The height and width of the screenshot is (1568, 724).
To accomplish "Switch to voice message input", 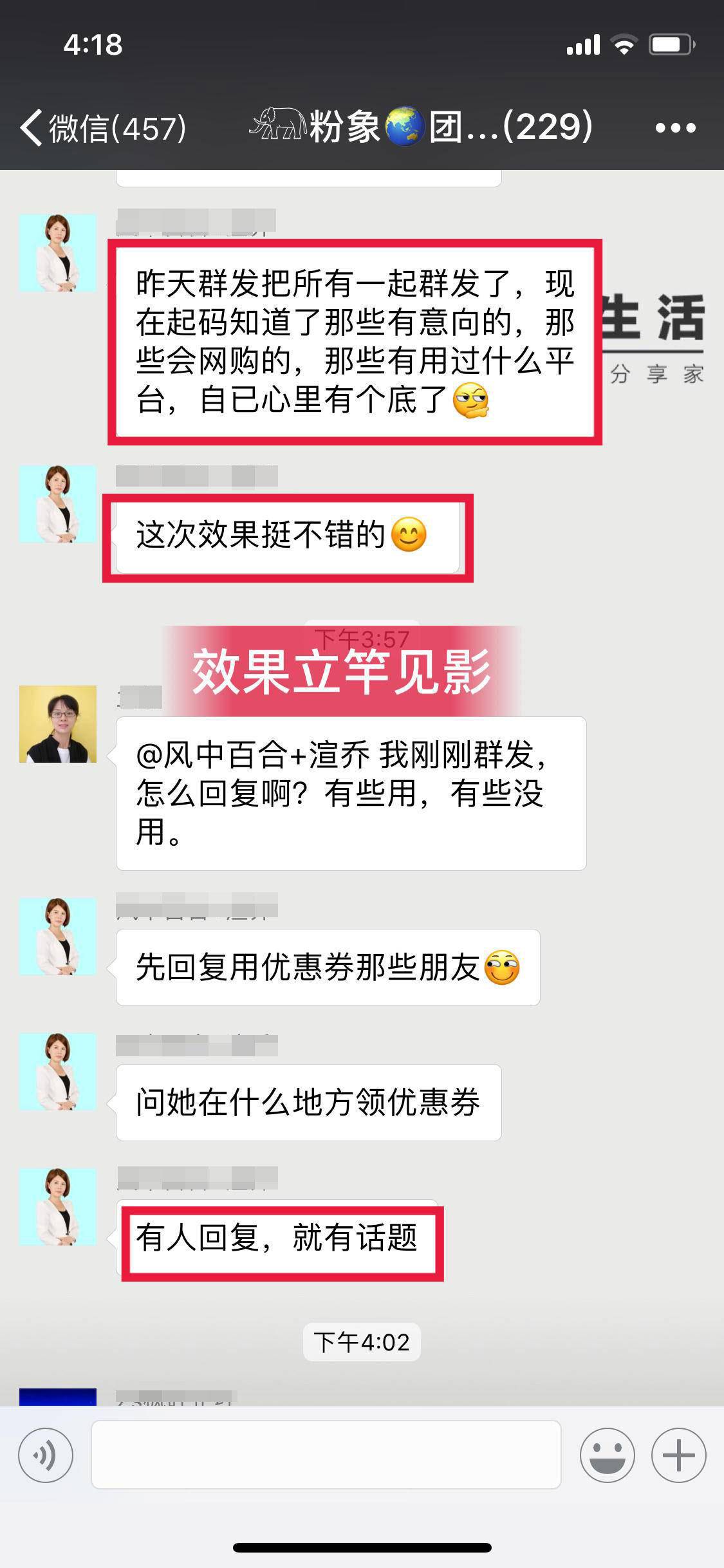I will coord(46,1455).
